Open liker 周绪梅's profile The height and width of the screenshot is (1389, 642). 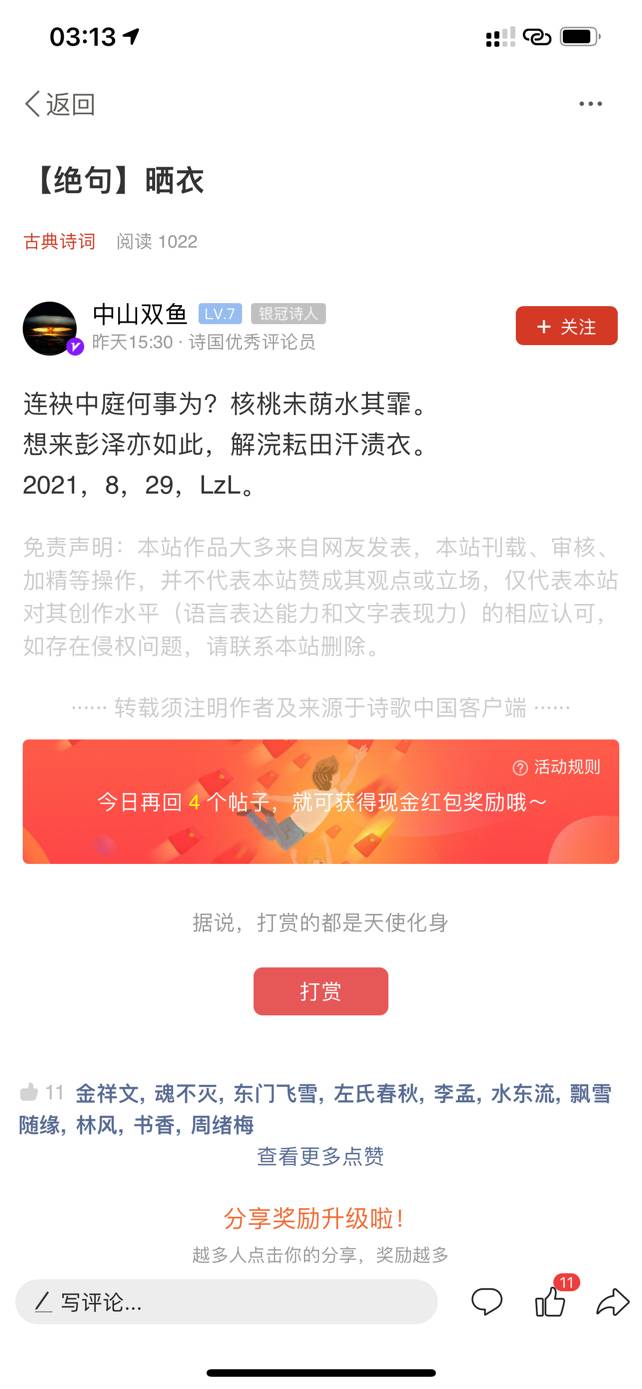(222, 1125)
